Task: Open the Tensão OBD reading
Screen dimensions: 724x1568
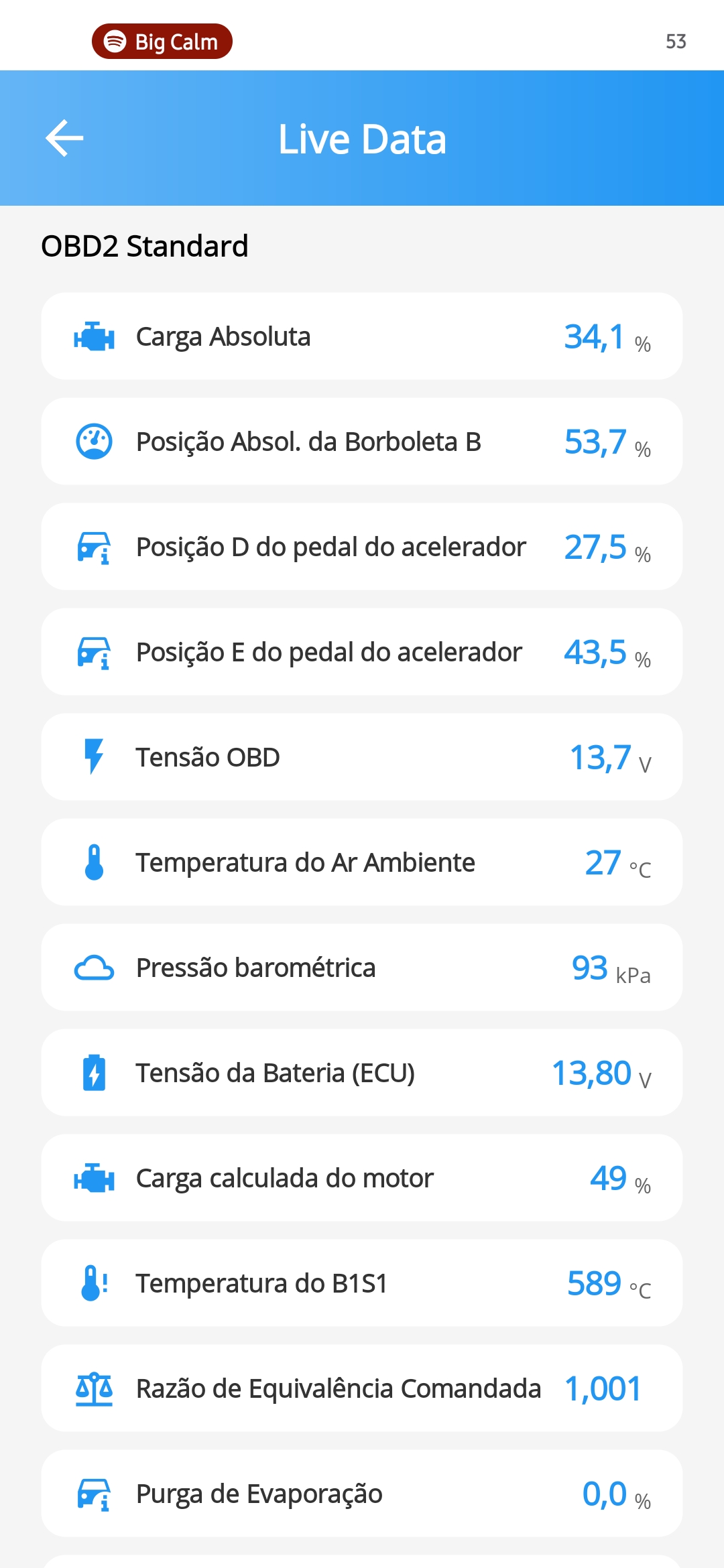Action: [x=362, y=757]
